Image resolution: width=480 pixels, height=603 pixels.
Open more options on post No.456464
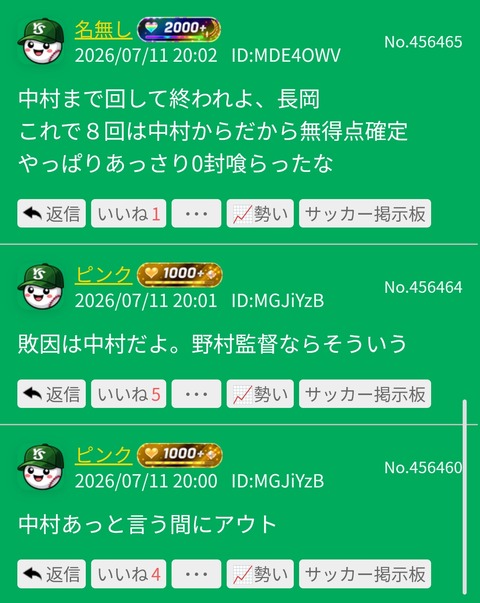pos(196,394)
